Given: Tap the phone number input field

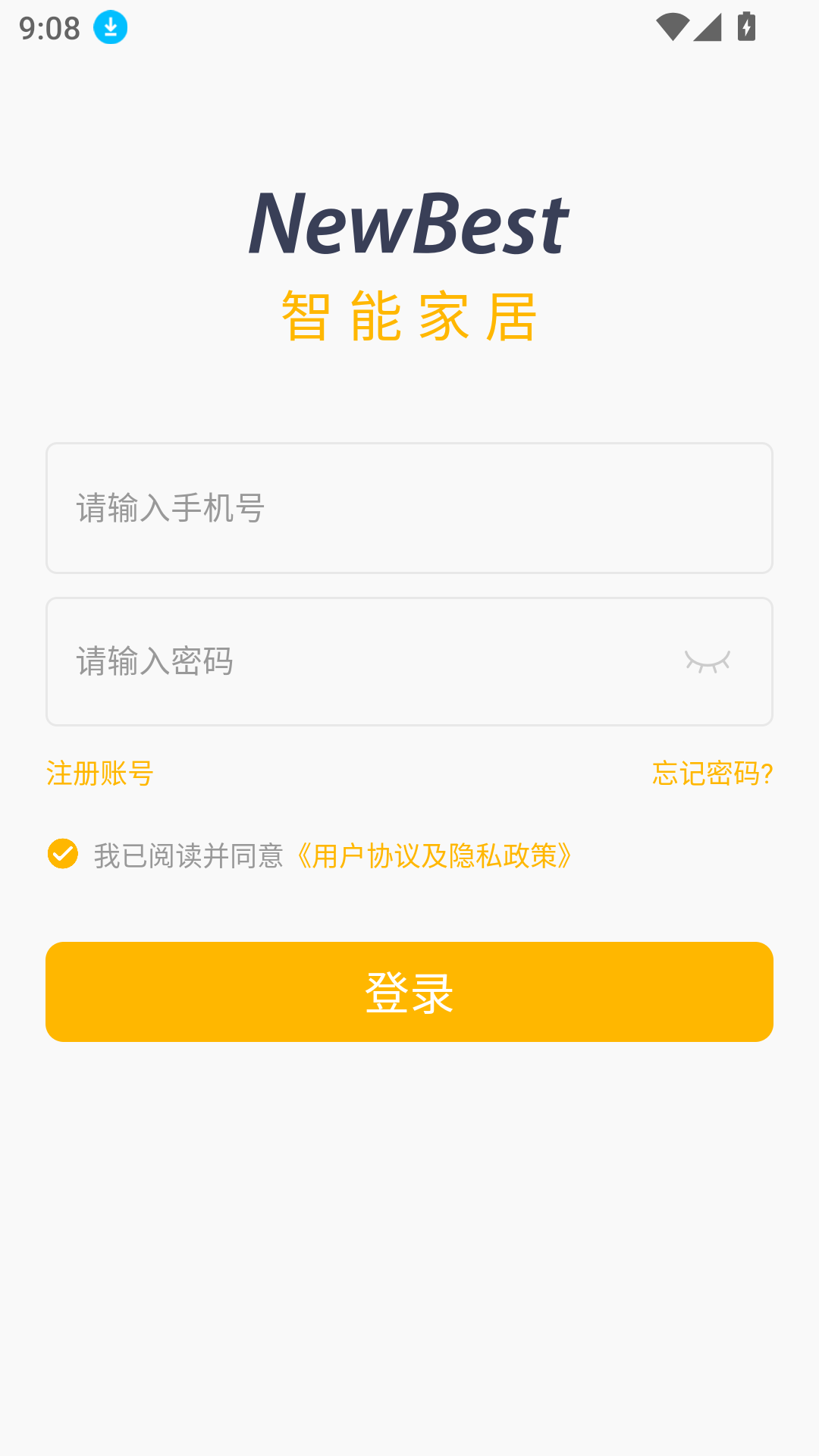Looking at the screenshot, I should [x=409, y=508].
